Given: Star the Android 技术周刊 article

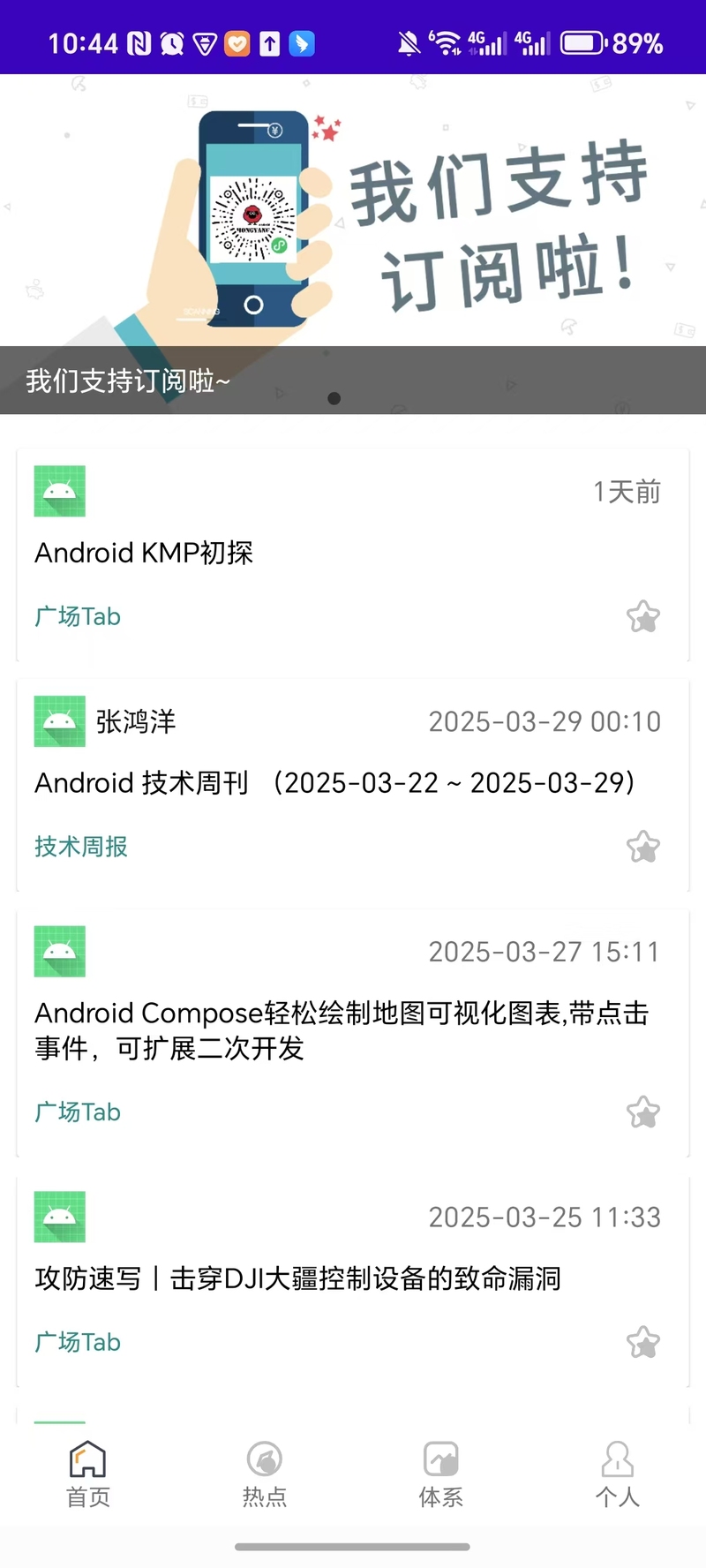Looking at the screenshot, I should pos(642,847).
